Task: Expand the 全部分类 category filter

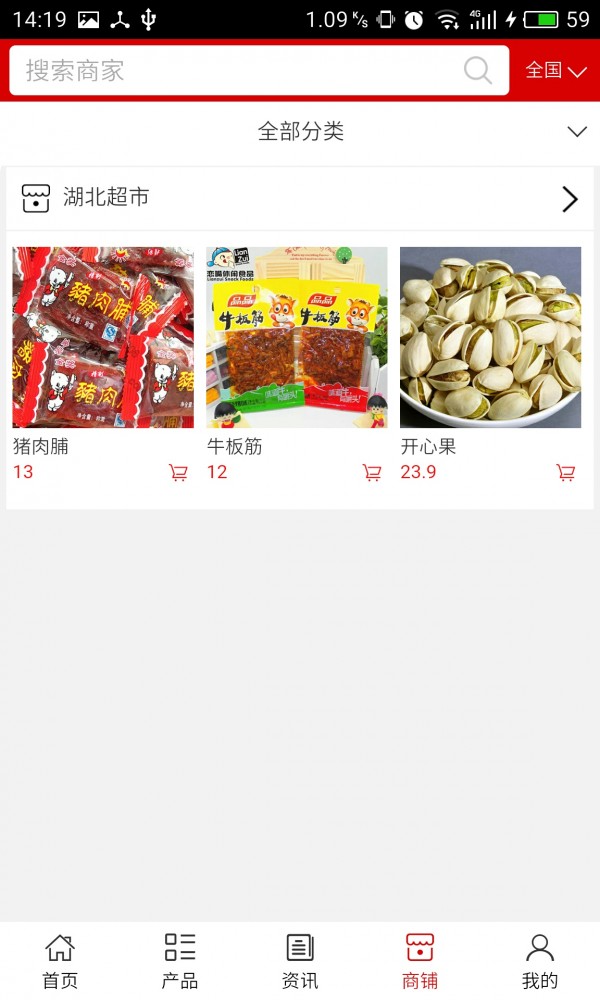Action: [x=300, y=132]
